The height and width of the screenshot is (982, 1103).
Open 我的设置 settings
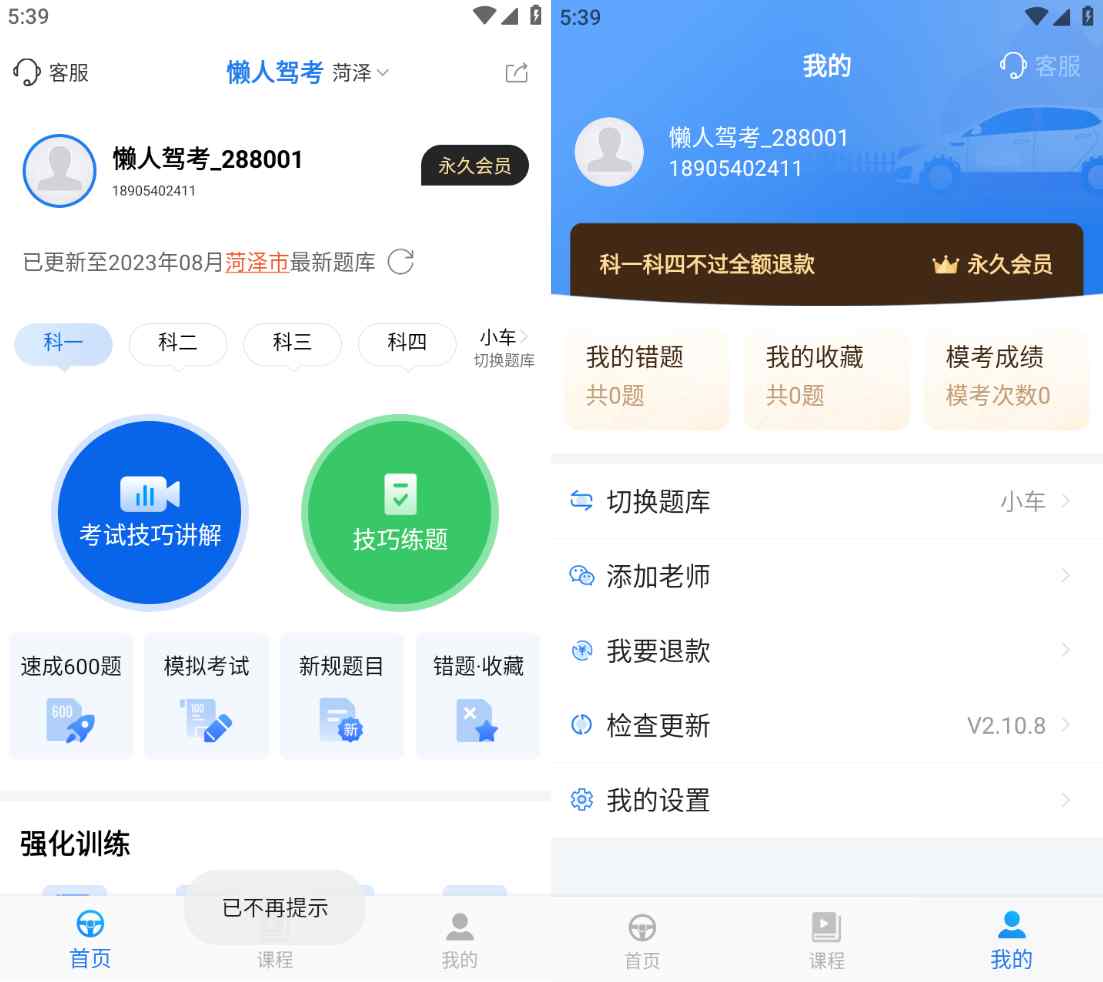coord(826,800)
